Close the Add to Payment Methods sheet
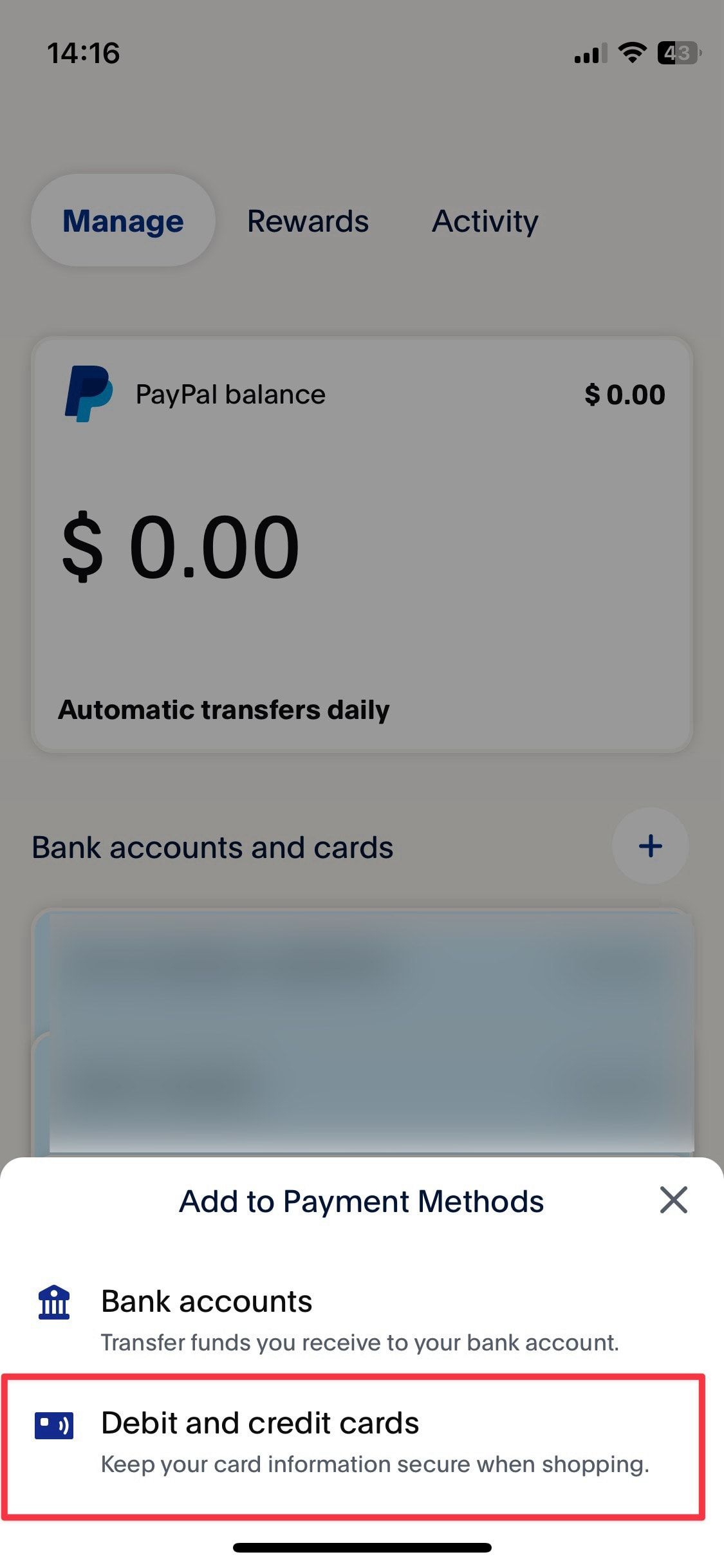The width and height of the screenshot is (724, 1568). pyautogui.click(x=673, y=1200)
